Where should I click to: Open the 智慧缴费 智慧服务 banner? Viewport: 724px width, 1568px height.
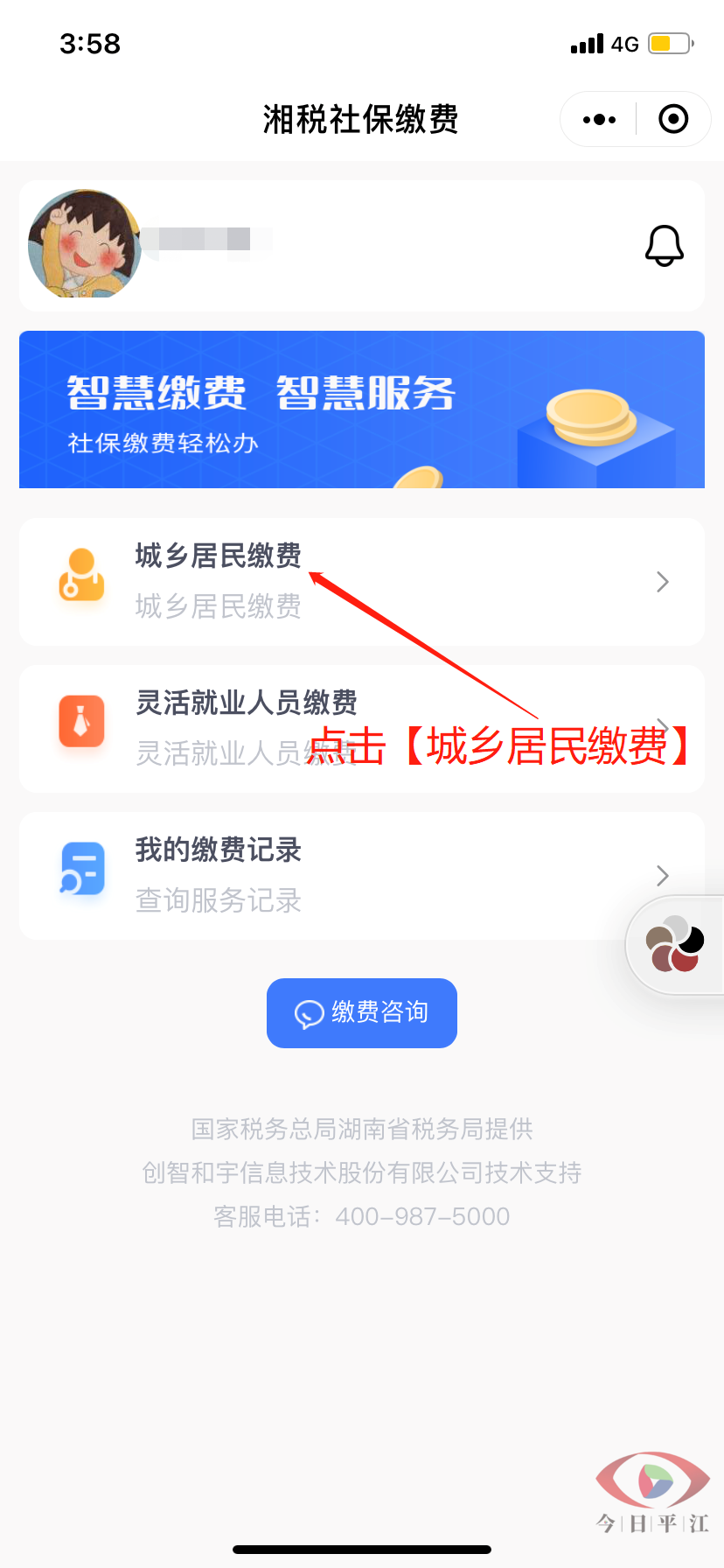pos(361,409)
